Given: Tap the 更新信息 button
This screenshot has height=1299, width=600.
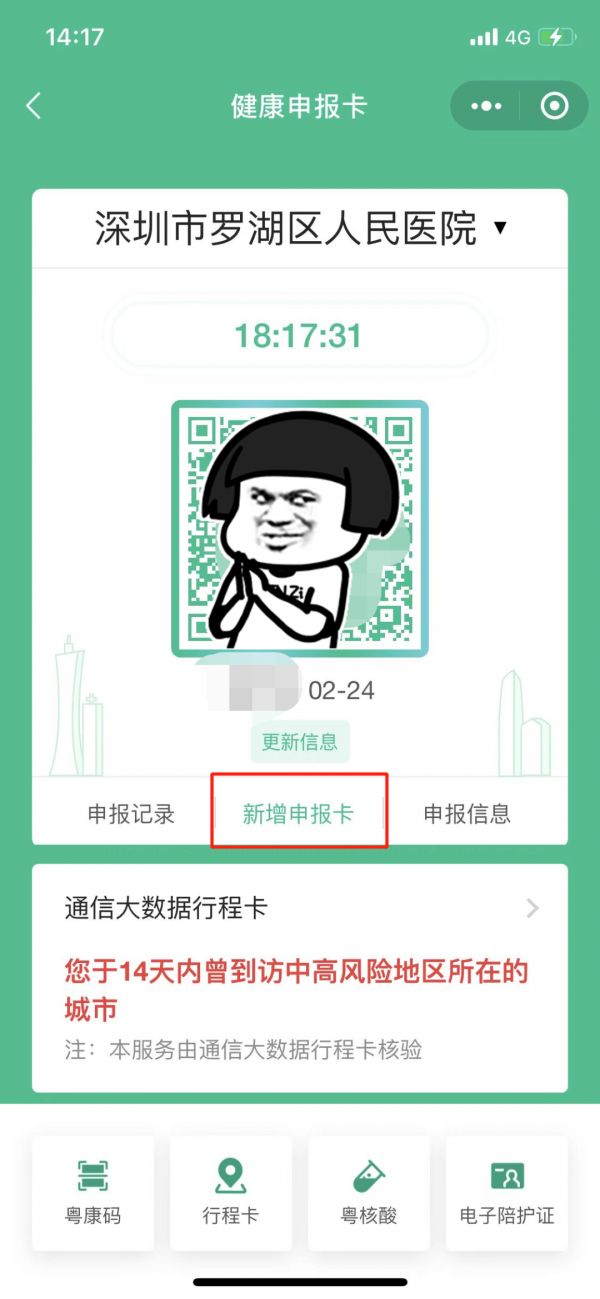Looking at the screenshot, I should point(300,742).
